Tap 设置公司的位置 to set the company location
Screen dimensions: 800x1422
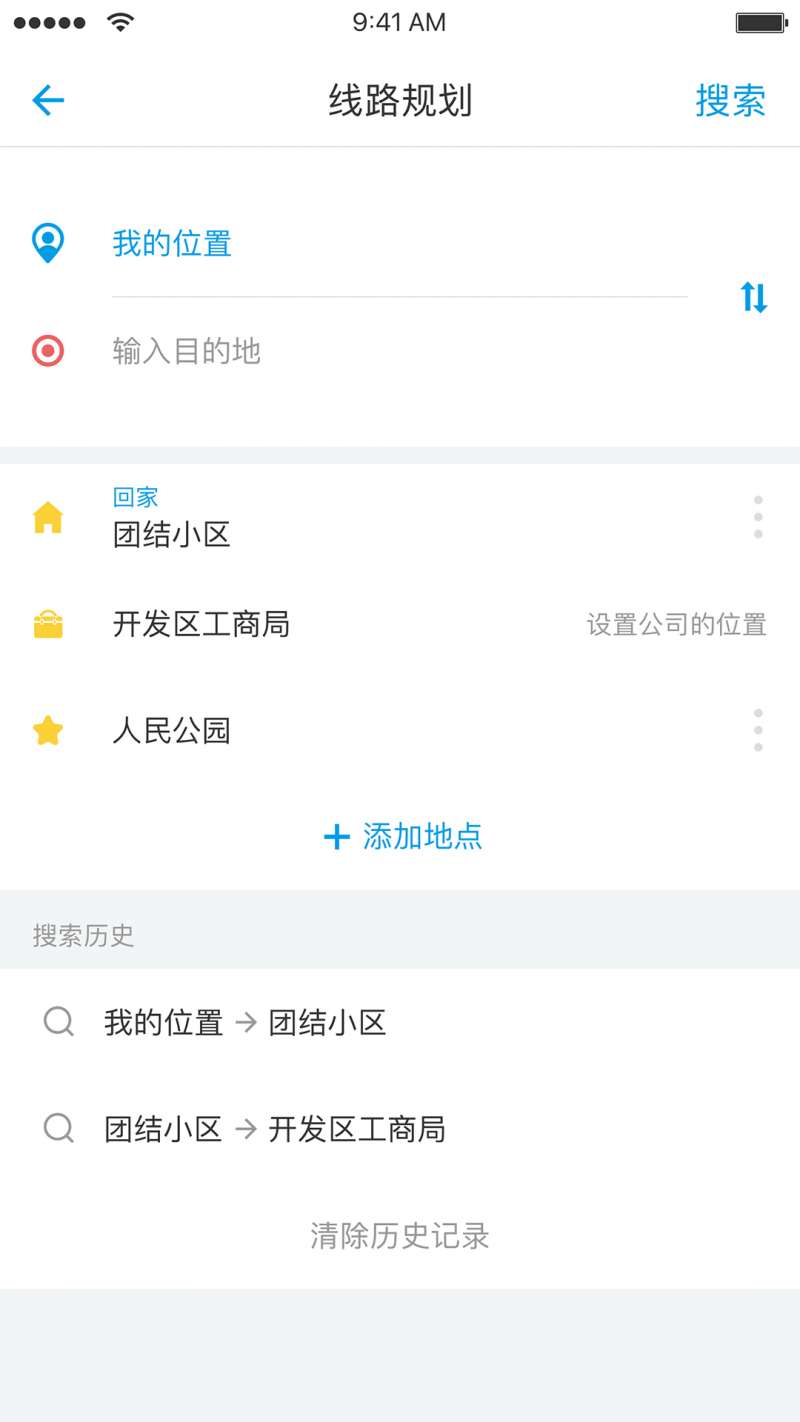click(676, 625)
